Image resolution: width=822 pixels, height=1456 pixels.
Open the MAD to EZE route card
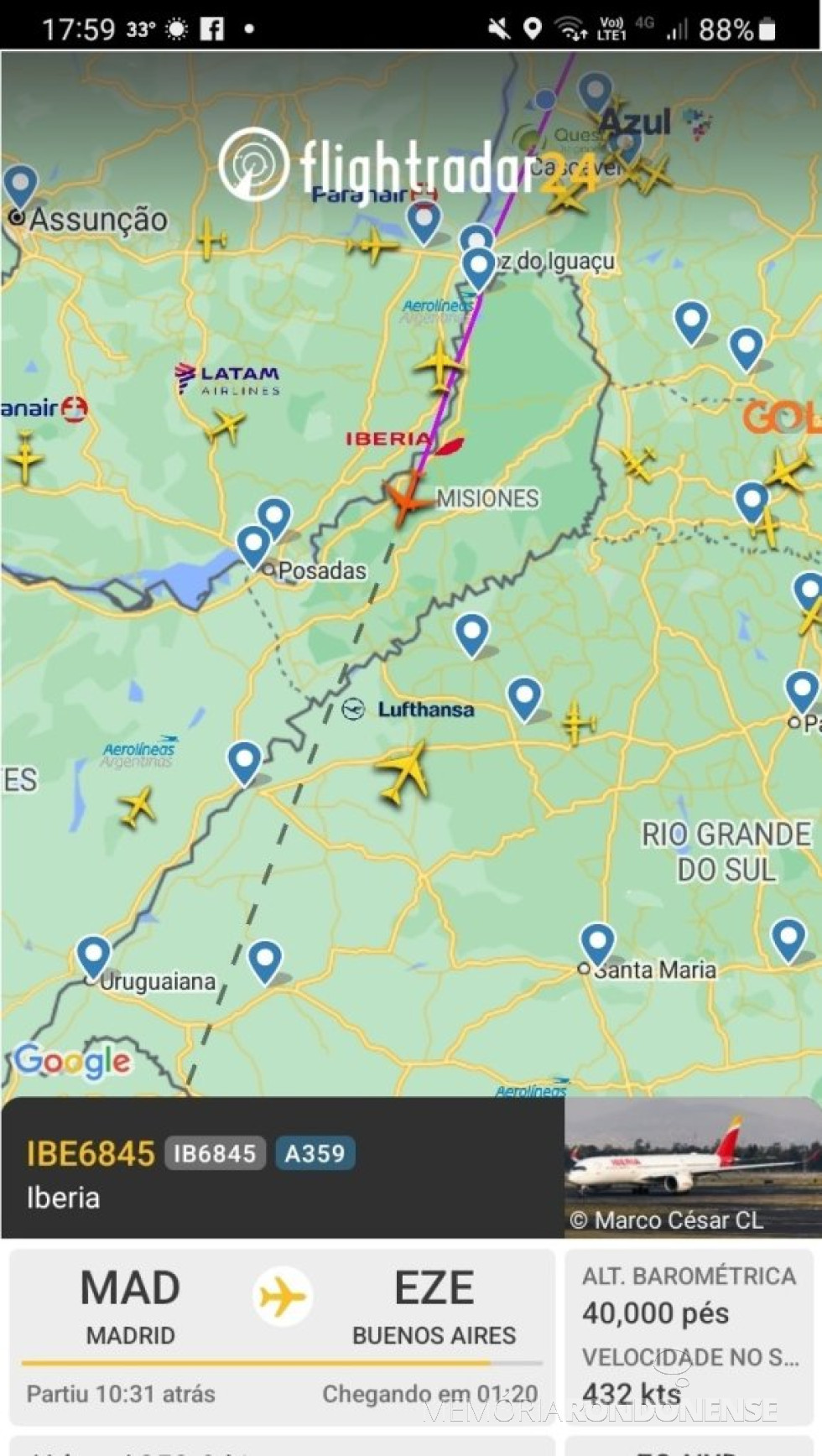[x=282, y=1336]
